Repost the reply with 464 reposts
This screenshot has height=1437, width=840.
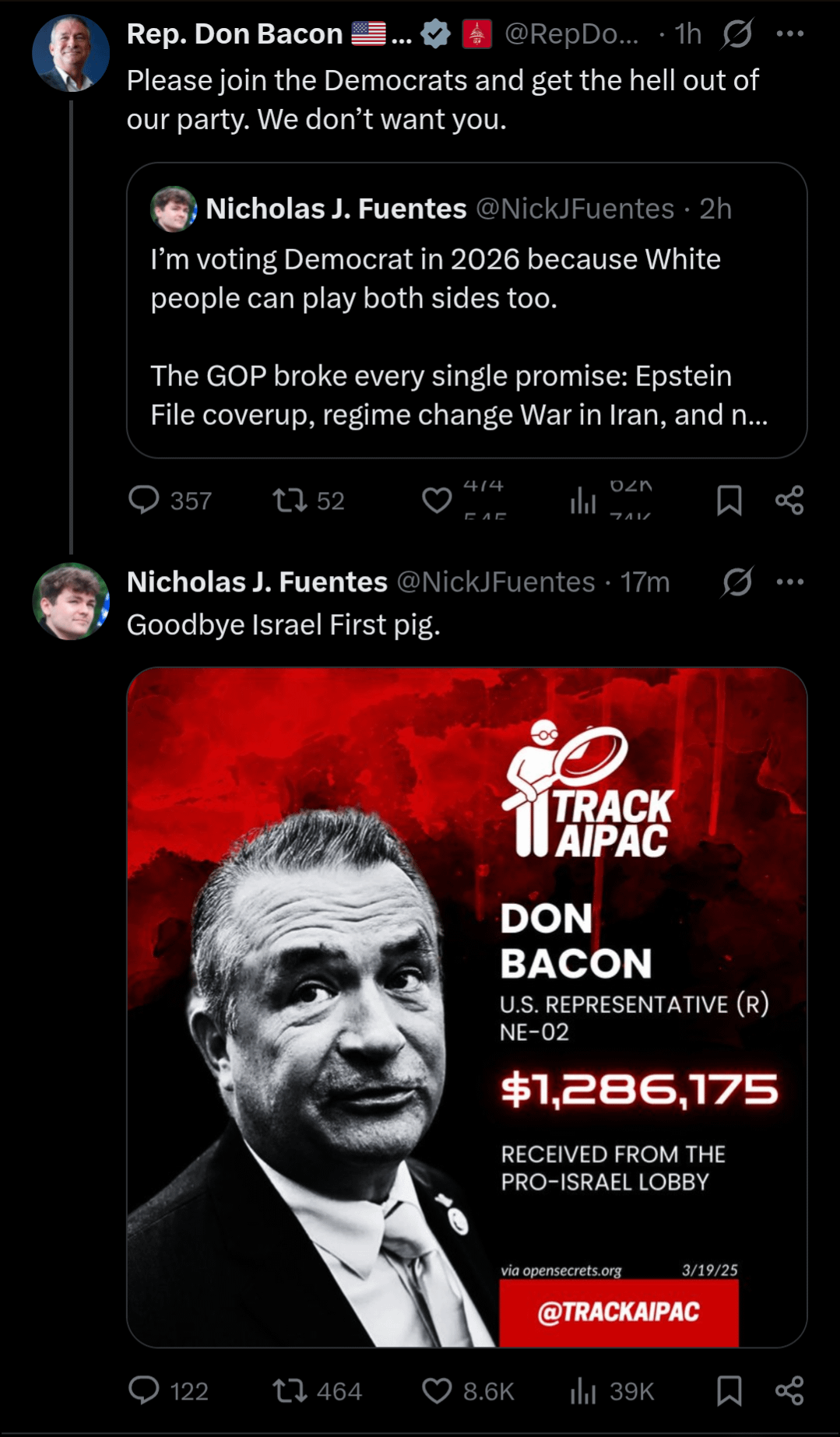click(x=290, y=1390)
